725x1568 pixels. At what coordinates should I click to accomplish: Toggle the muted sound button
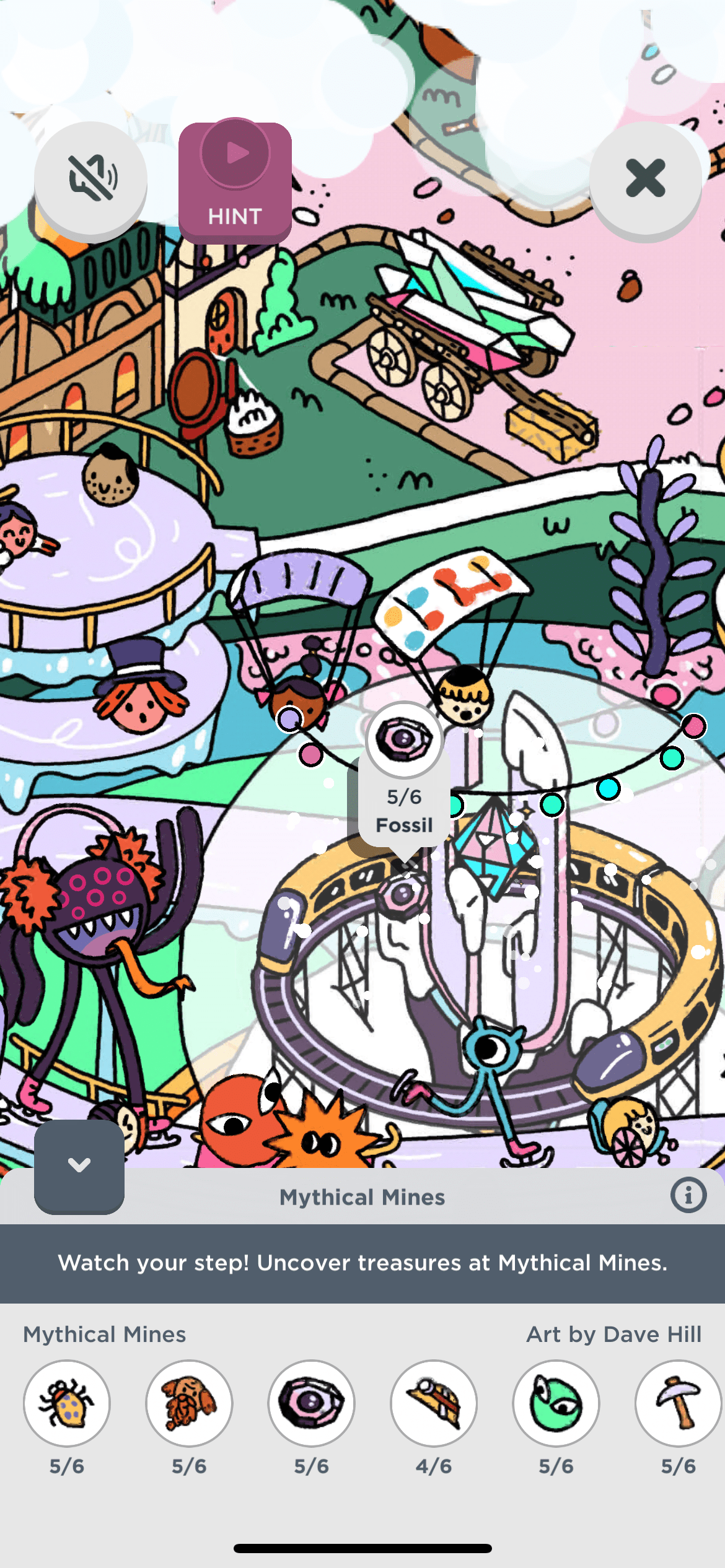[90, 178]
